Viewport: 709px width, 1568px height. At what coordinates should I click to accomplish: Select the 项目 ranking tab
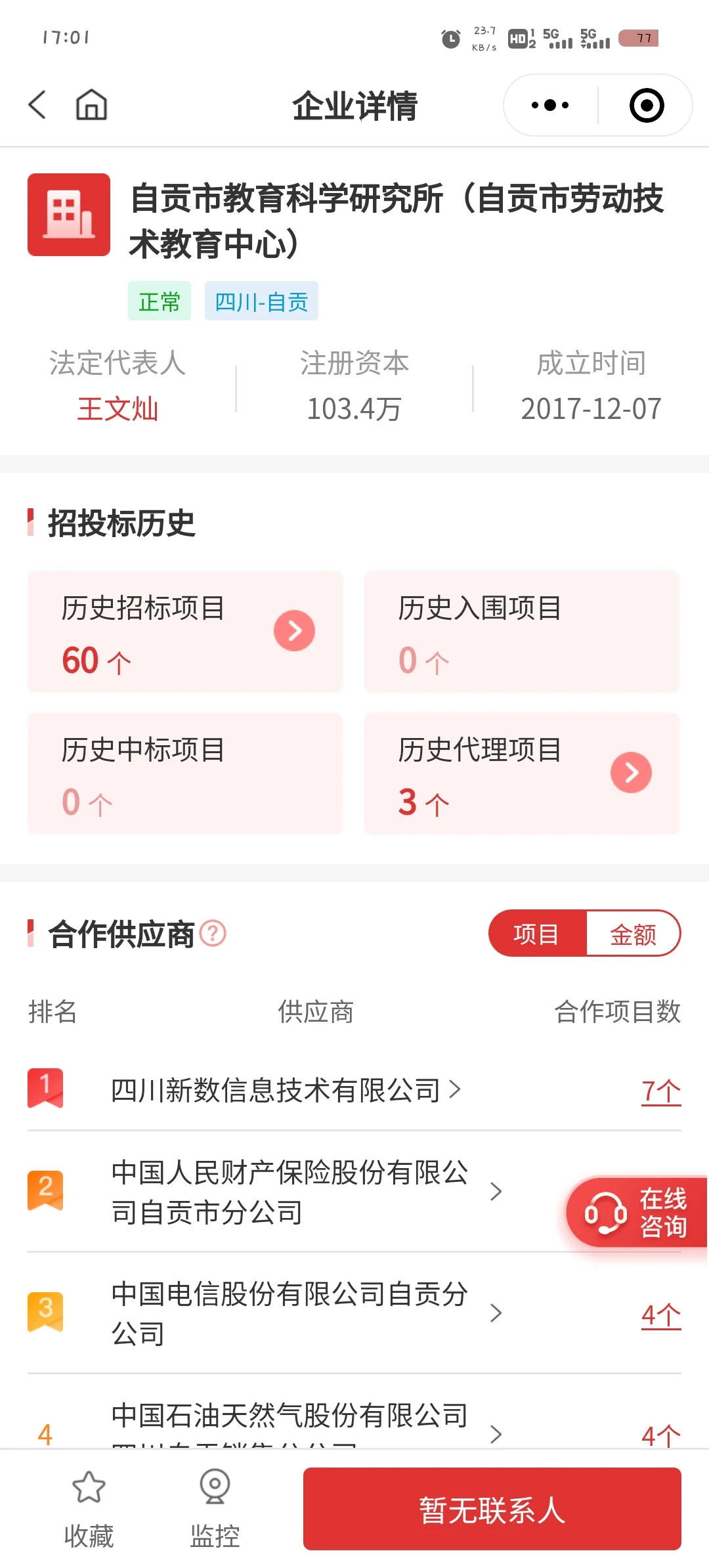(537, 934)
